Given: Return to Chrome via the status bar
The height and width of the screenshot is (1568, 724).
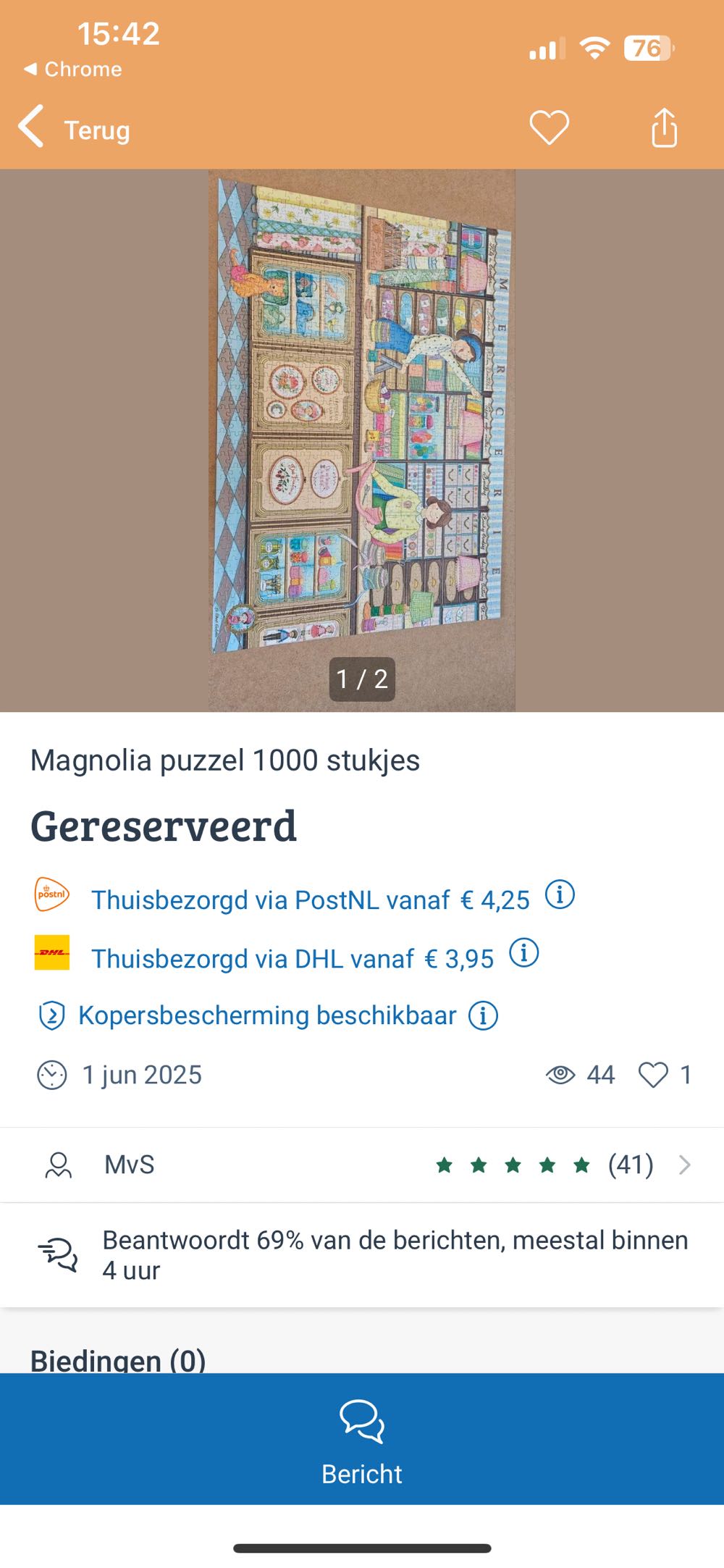Looking at the screenshot, I should pyautogui.click(x=72, y=69).
